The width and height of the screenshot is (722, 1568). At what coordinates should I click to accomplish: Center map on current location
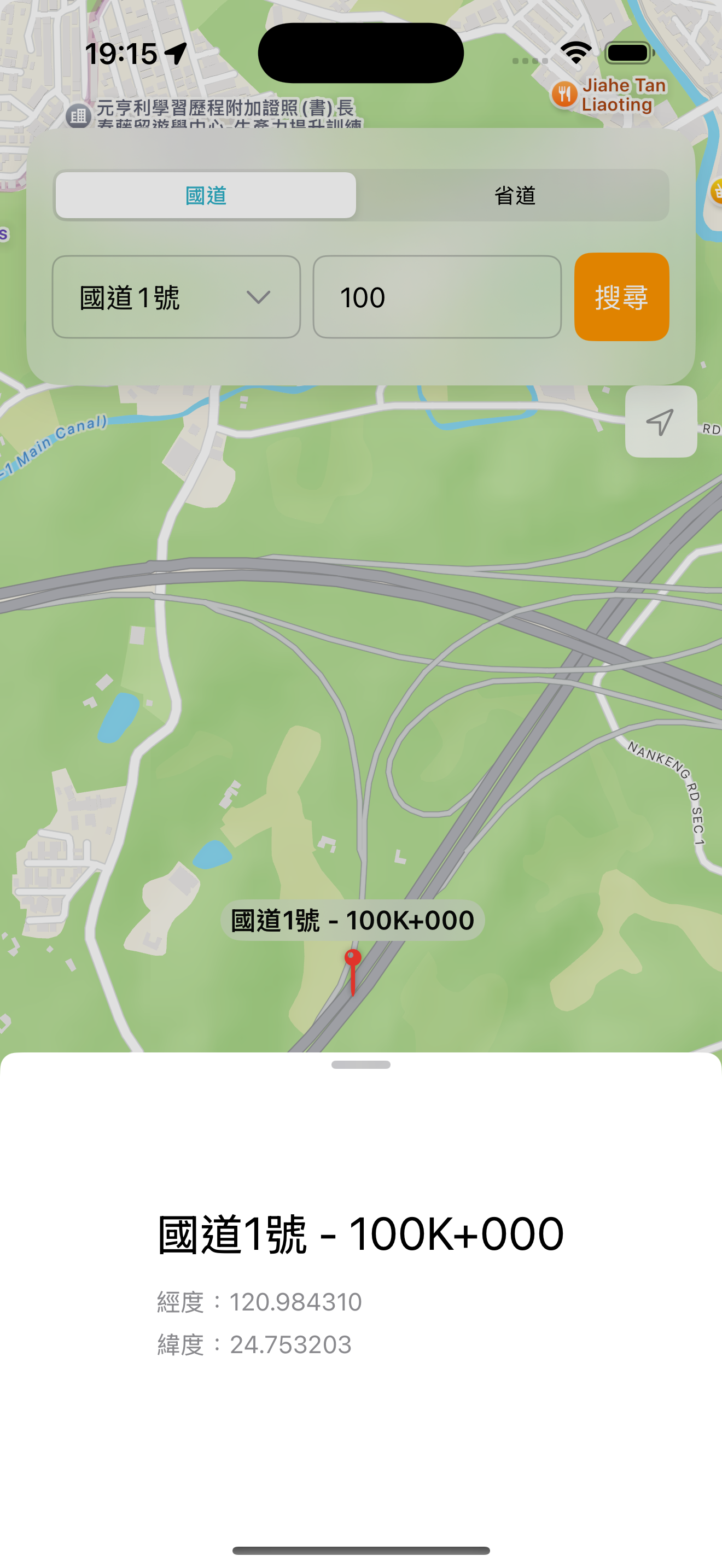click(661, 422)
